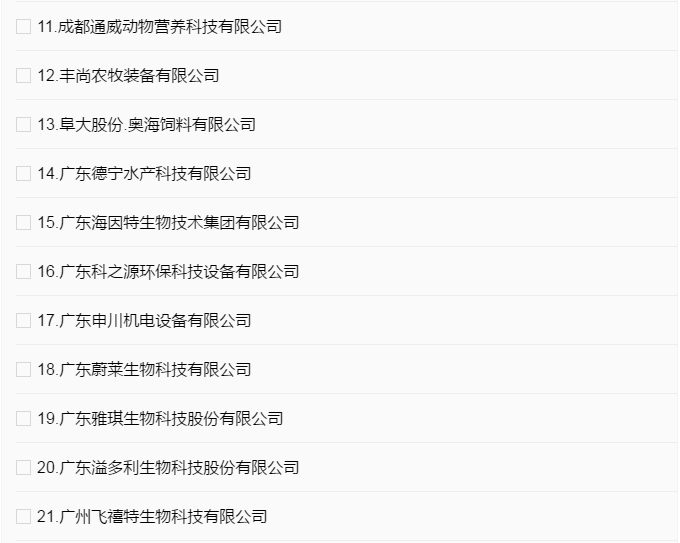The width and height of the screenshot is (680, 543).
Task: Tick 广东雅琪生物科技股份有限公司
Action: pos(23,419)
